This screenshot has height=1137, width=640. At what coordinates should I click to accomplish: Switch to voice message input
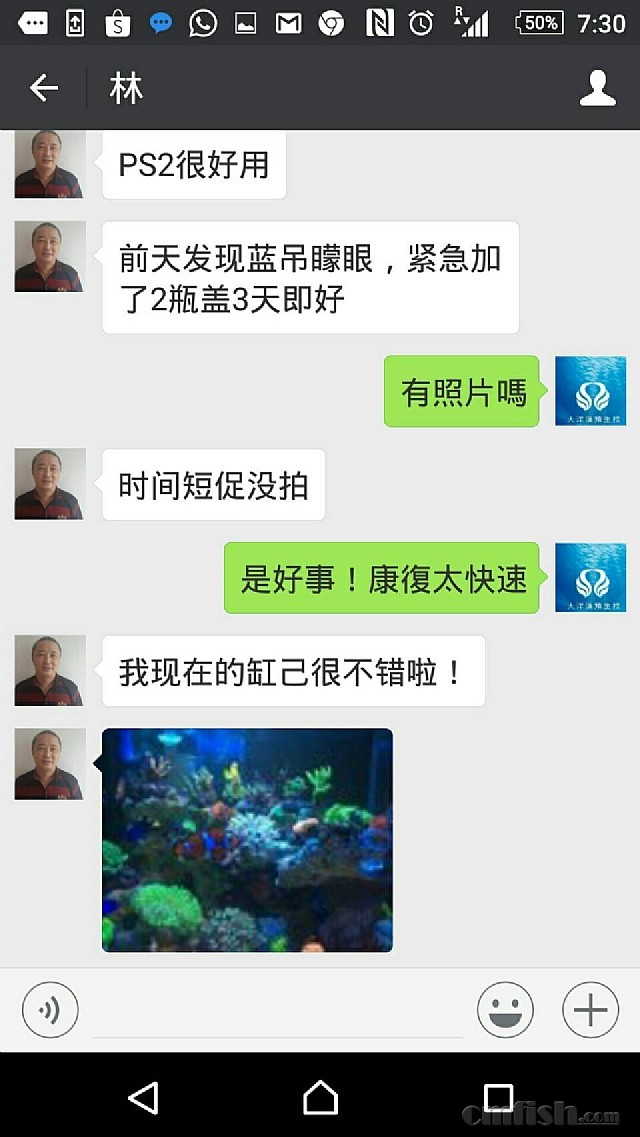[49, 1010]
